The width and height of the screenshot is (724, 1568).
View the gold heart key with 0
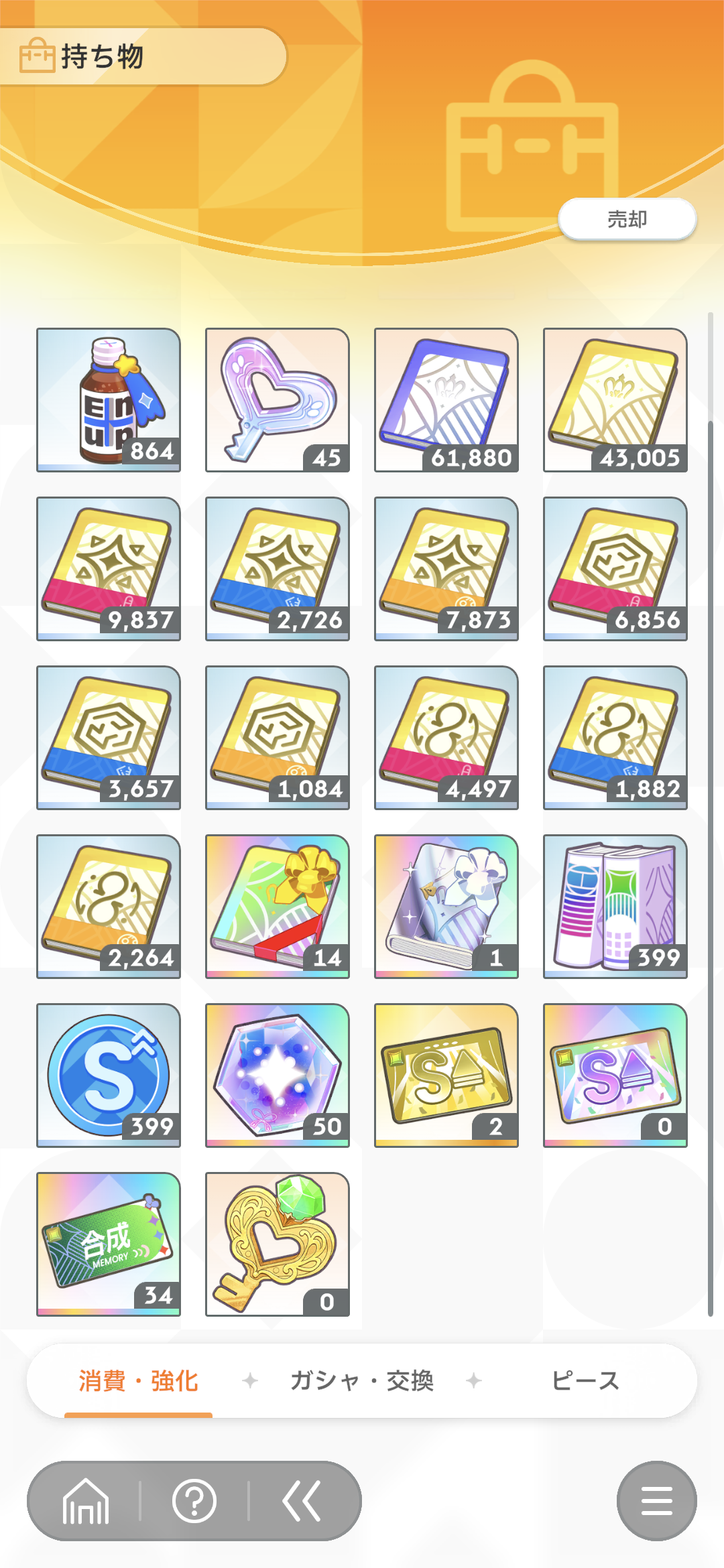tap(278, 1244)
